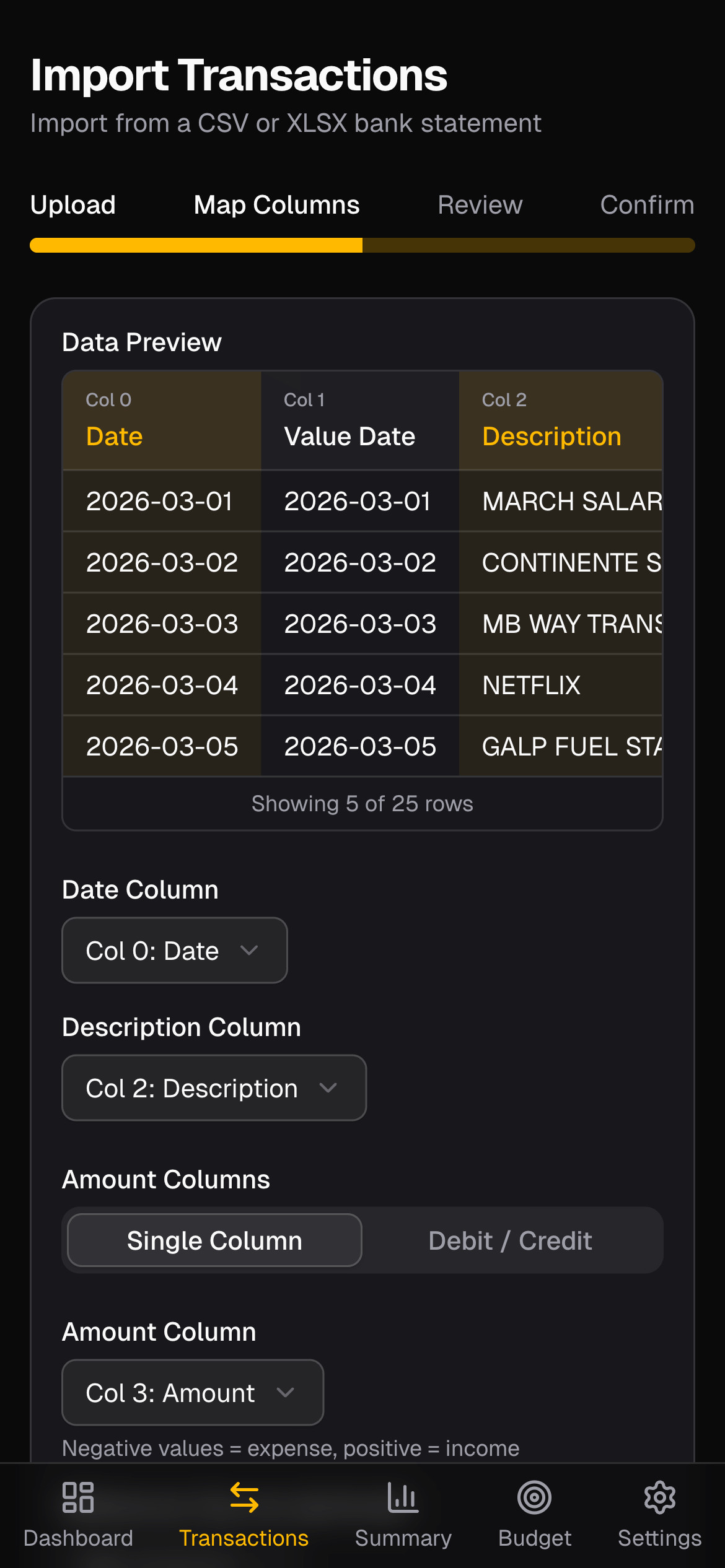Screen dimensions: 725x1568
Task: Select the Budget target icon
Action: (534, 1498)
